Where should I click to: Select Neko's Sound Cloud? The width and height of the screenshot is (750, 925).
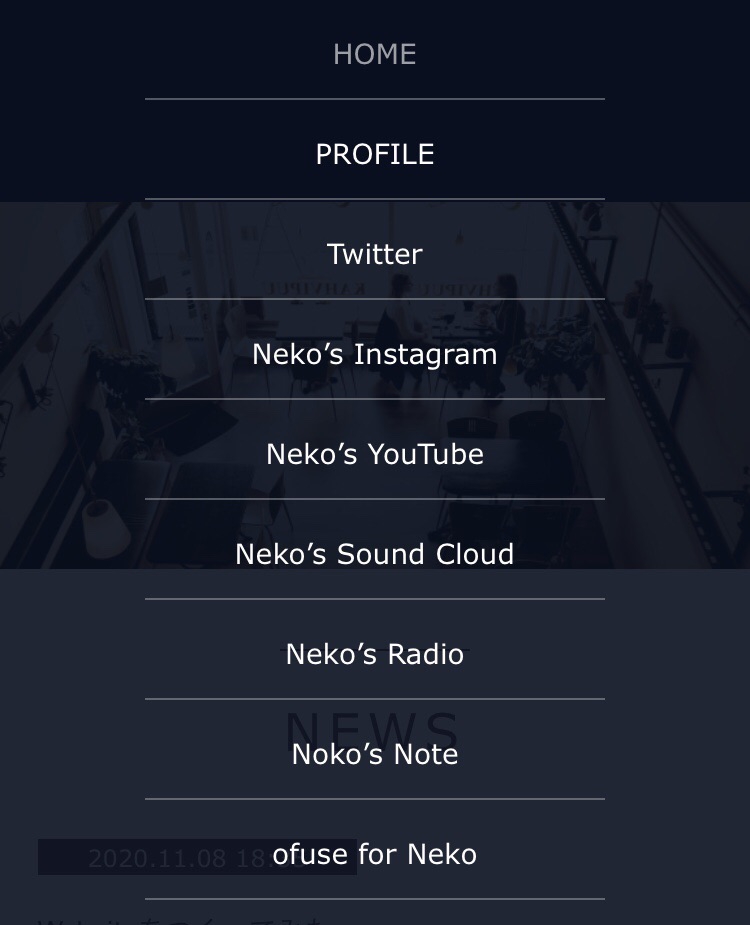(374, 554)
